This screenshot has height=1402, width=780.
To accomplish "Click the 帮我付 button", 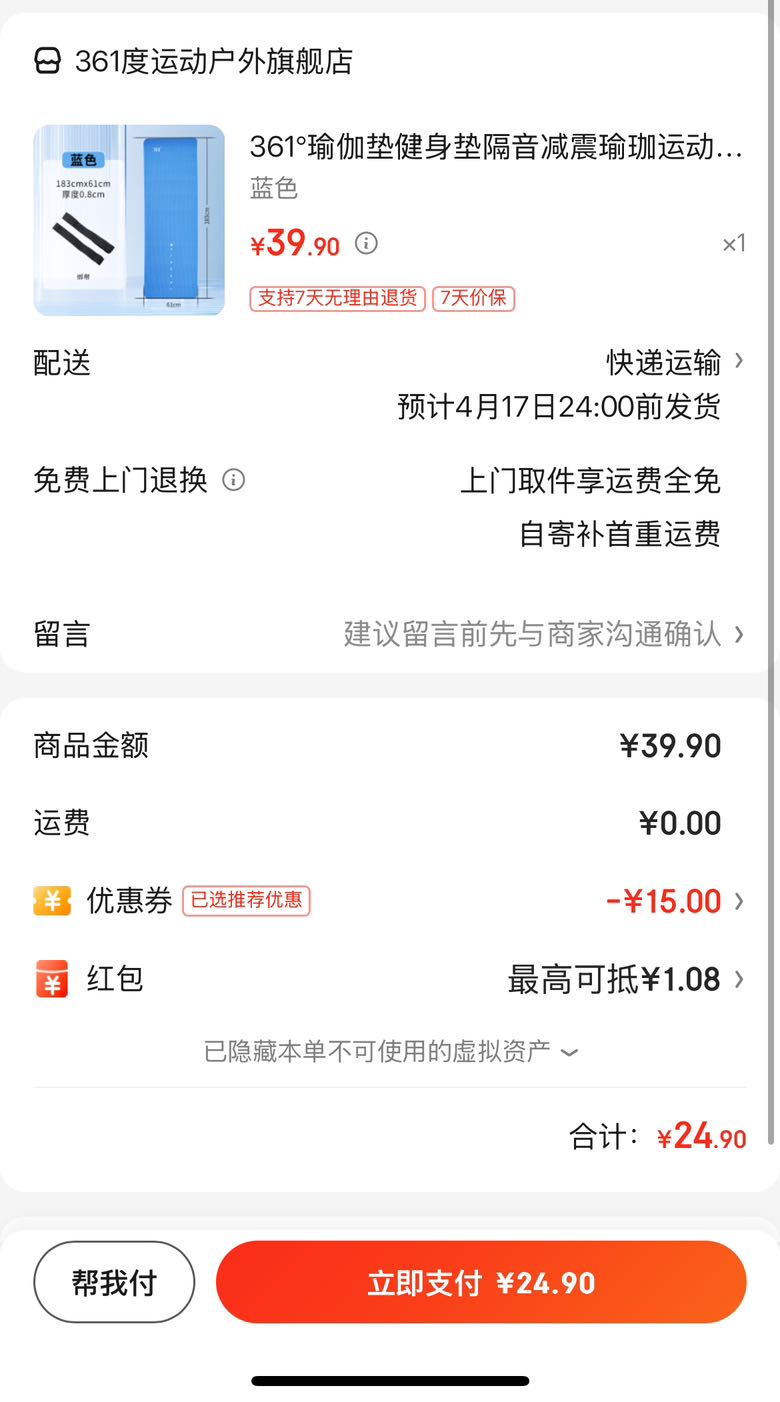I will (113, 1282).
